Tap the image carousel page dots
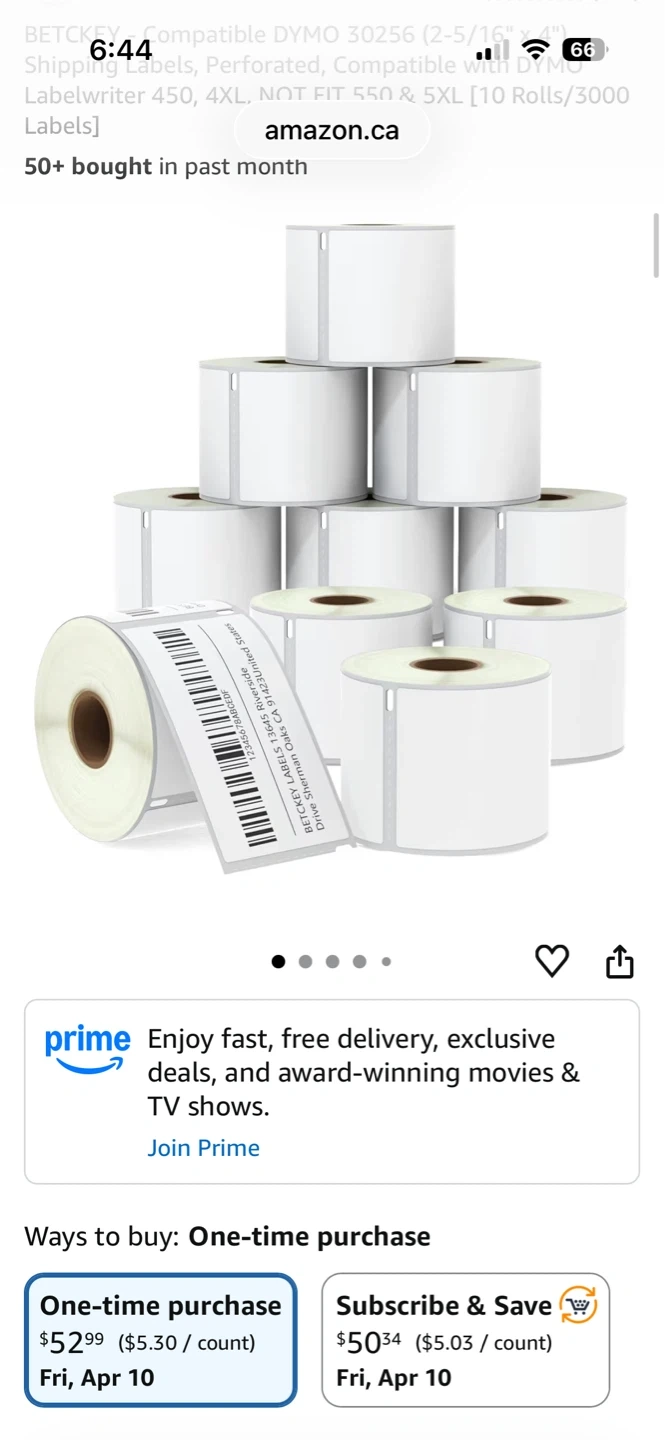665x1440 pixels. coord(332,962)
